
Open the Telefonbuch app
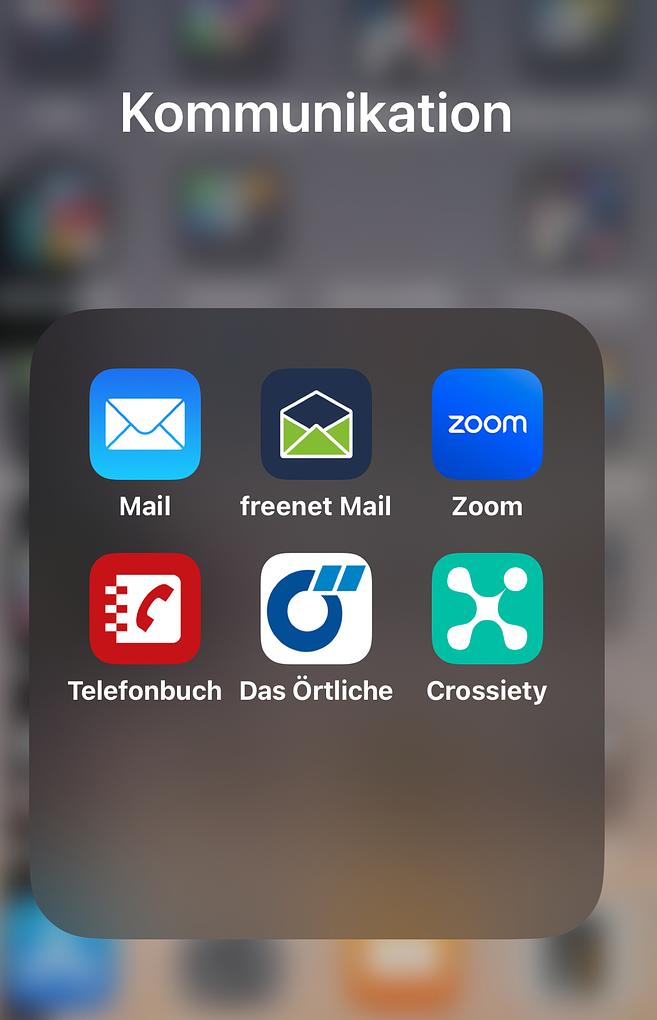tap(145, 608)
